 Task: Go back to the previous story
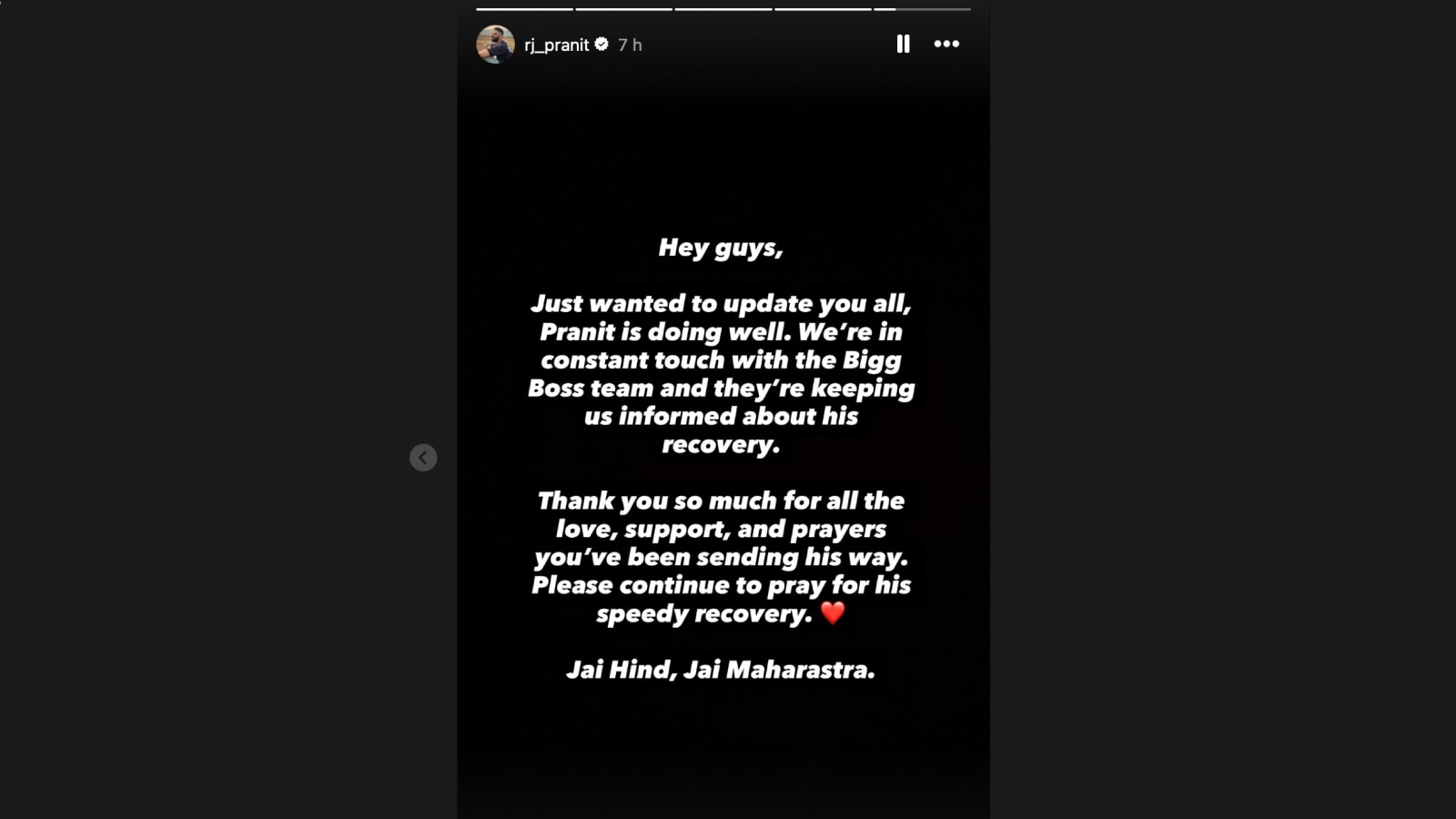(423, 458)
